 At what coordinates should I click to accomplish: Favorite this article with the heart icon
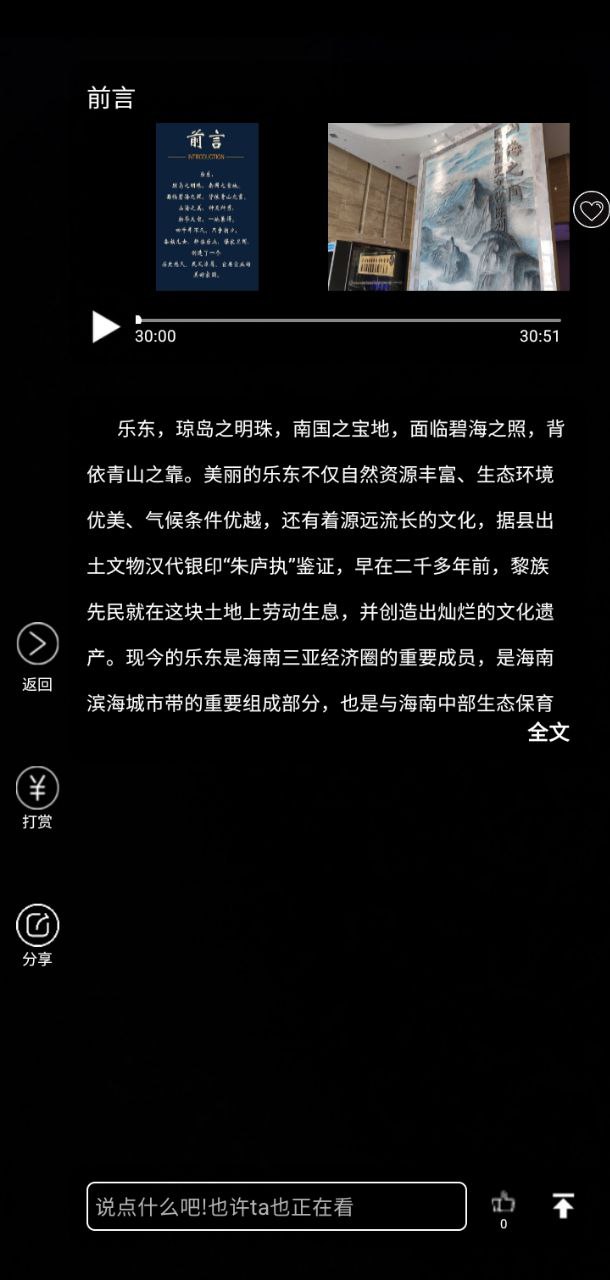pos(591,210)
